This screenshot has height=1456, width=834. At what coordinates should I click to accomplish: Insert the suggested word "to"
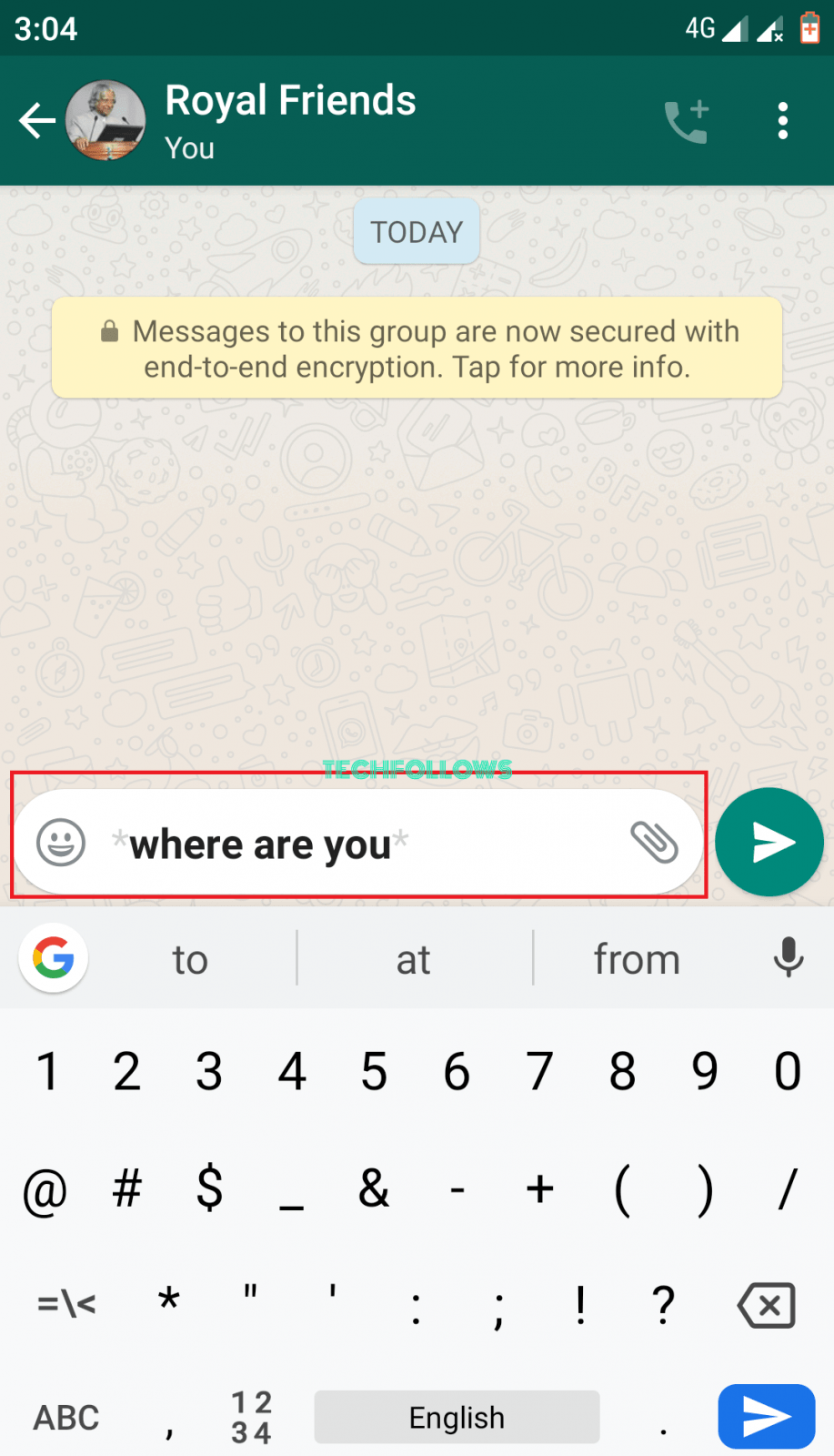pyautogui.click(x=190, y=959)
